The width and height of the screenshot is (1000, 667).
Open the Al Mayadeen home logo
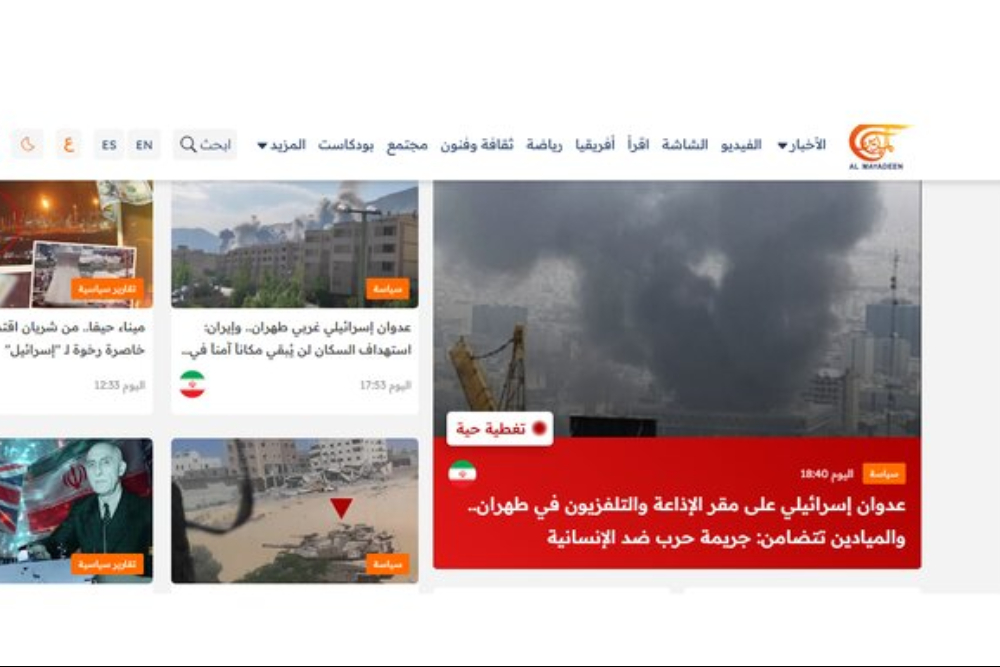pyautogui.click(x=878, y=146)
